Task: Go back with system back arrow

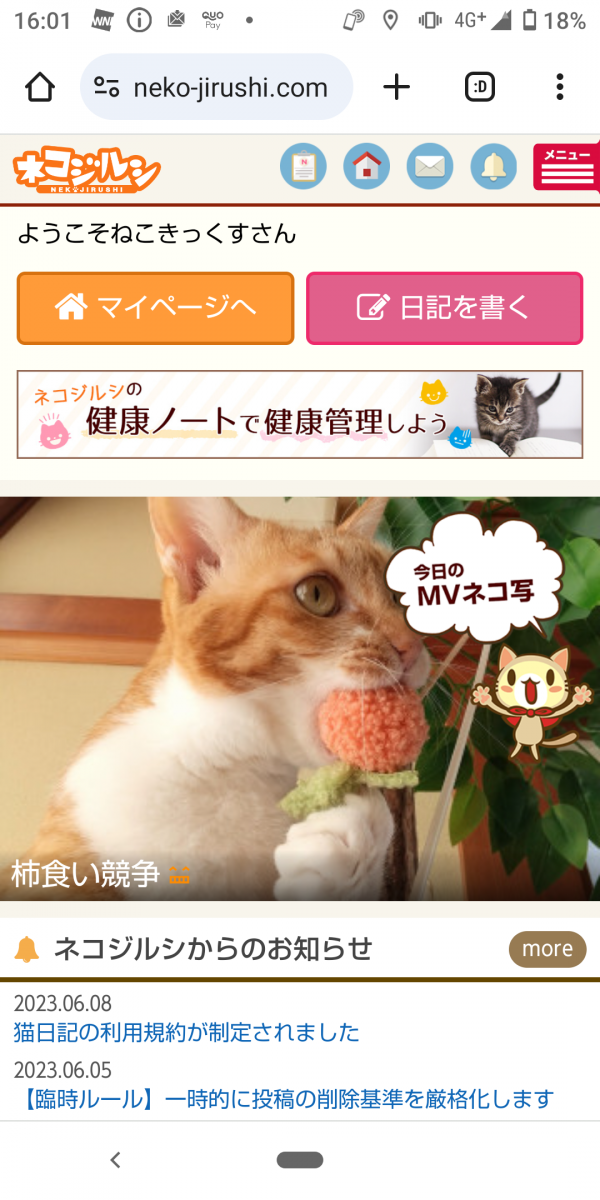Action: pyautogui.click(x=115, y=1160)
